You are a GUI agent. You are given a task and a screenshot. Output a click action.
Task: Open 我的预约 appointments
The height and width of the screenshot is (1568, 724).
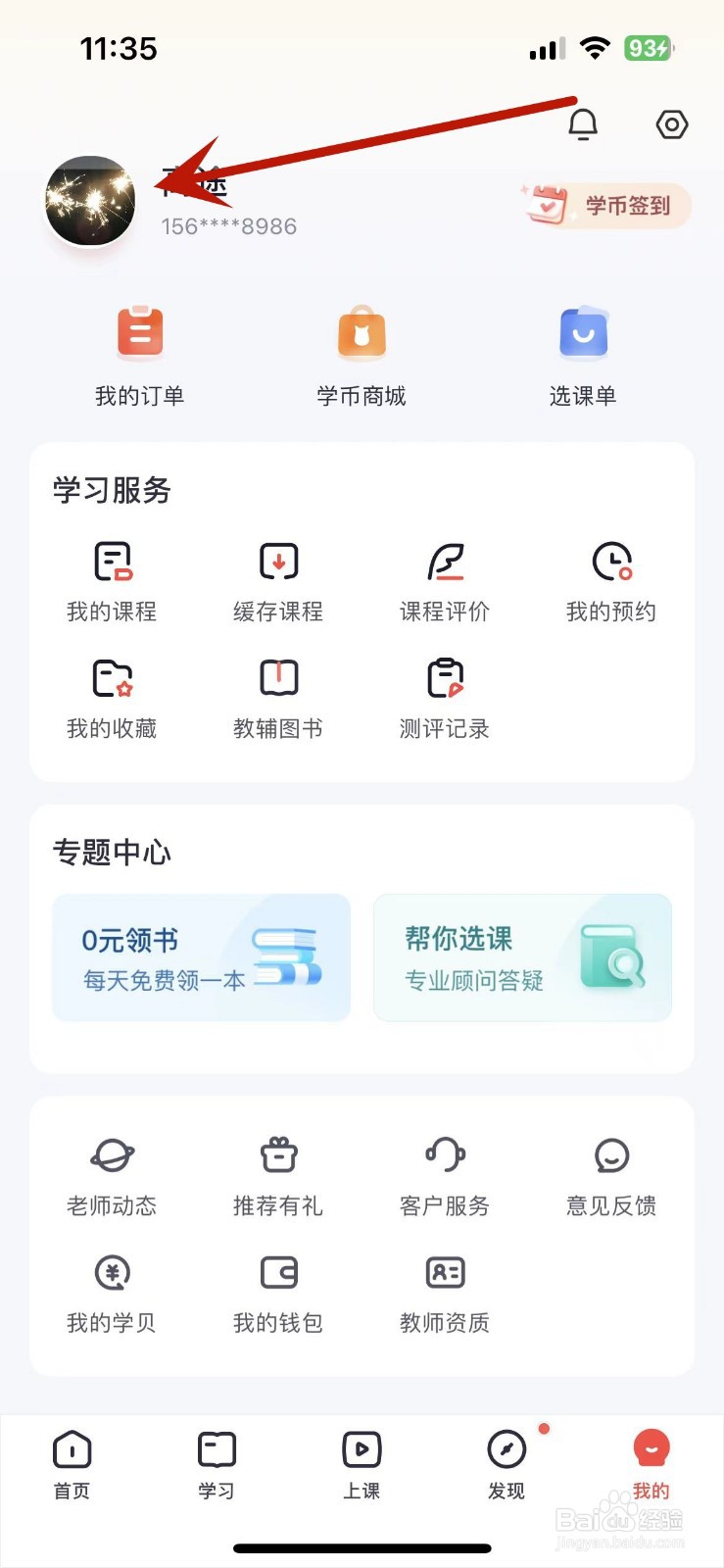[x=610, y=580]
